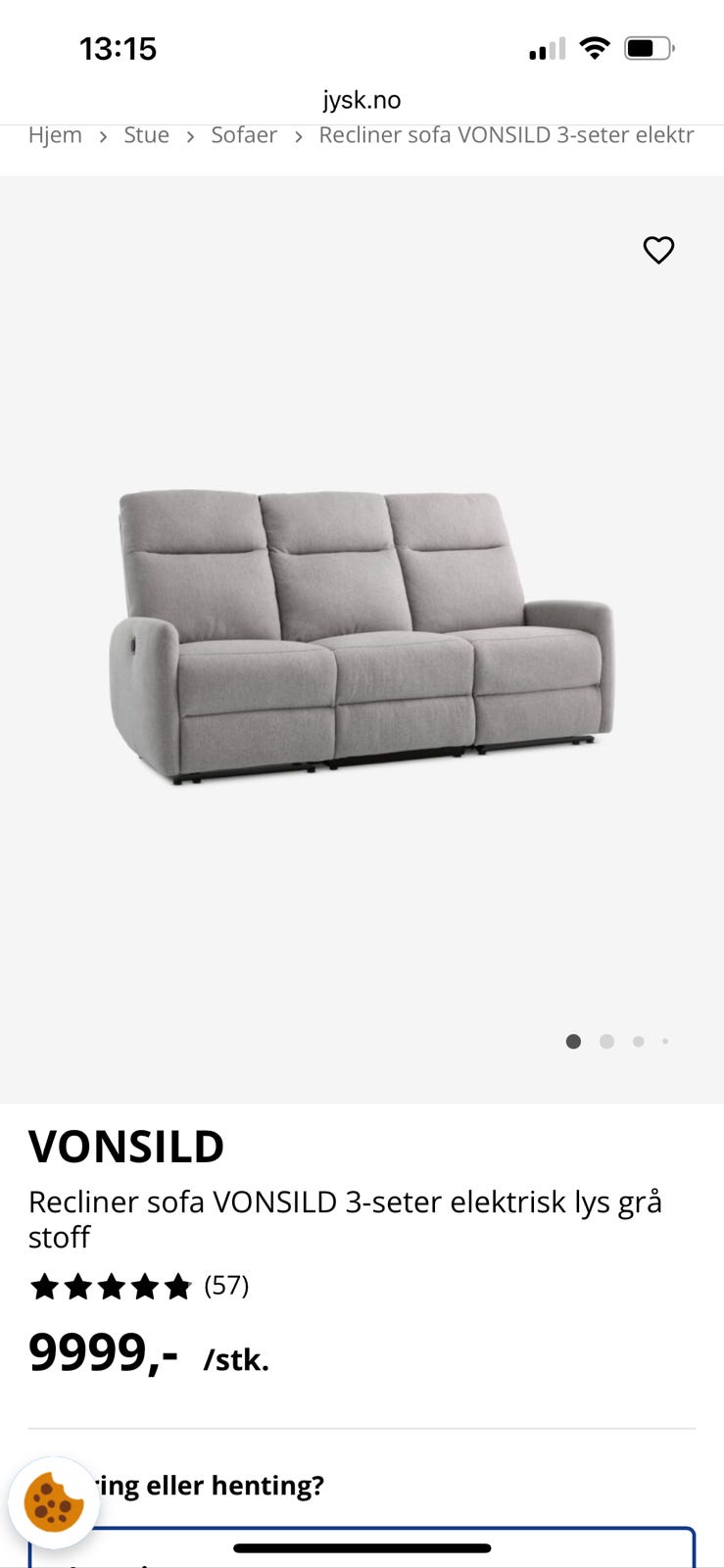Tap the jysk.no address bar
The width and height of the screenshot is (724, 1568).
click(362, 100)
